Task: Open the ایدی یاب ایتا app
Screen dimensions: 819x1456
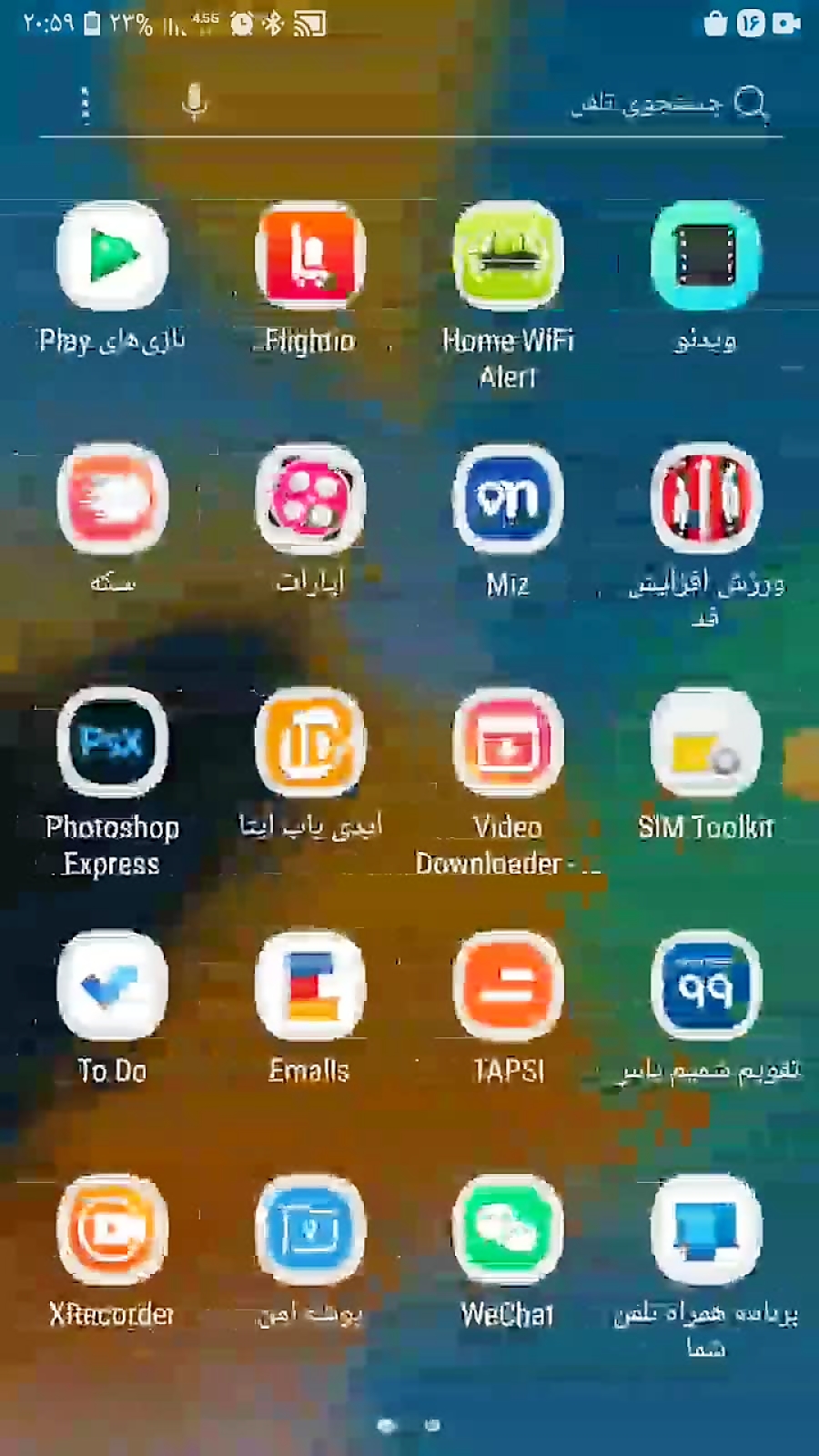Action: [x=310, y=743]
